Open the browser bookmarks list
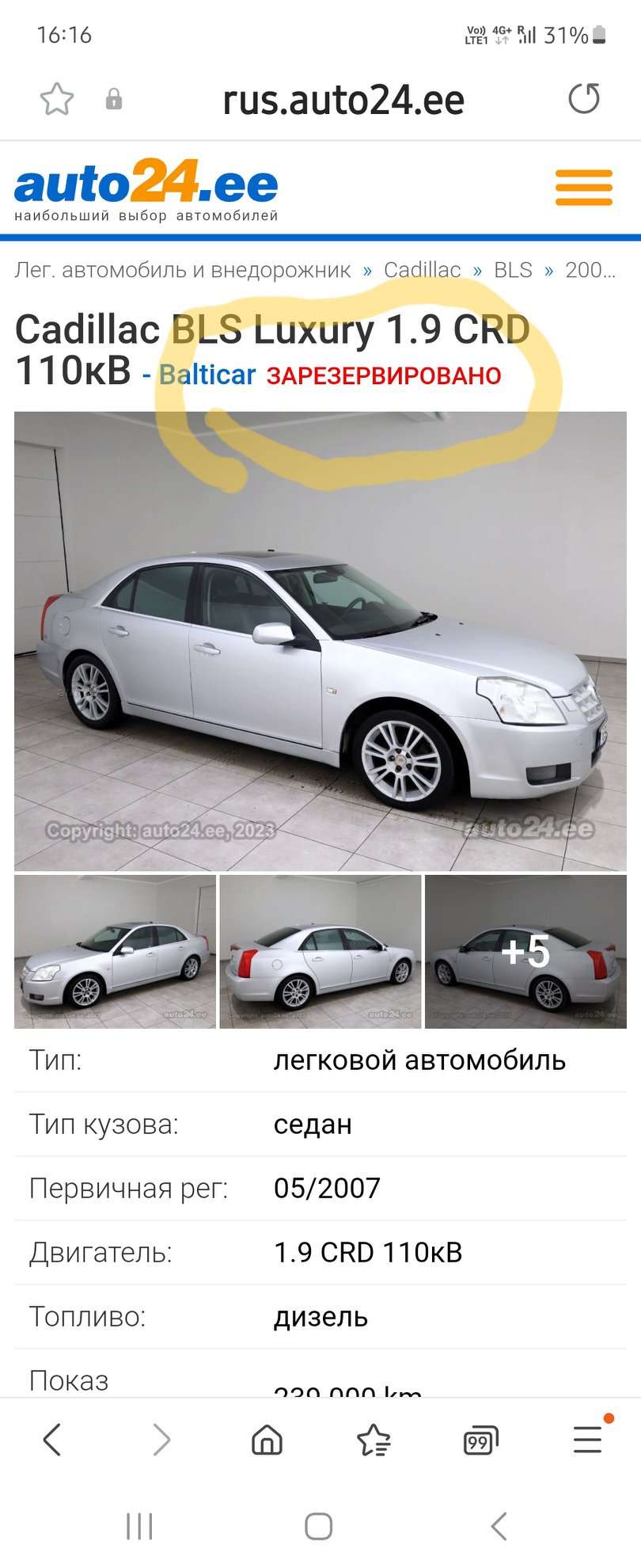This screenshot has height=1568, width=641. tap(374, 1439)
